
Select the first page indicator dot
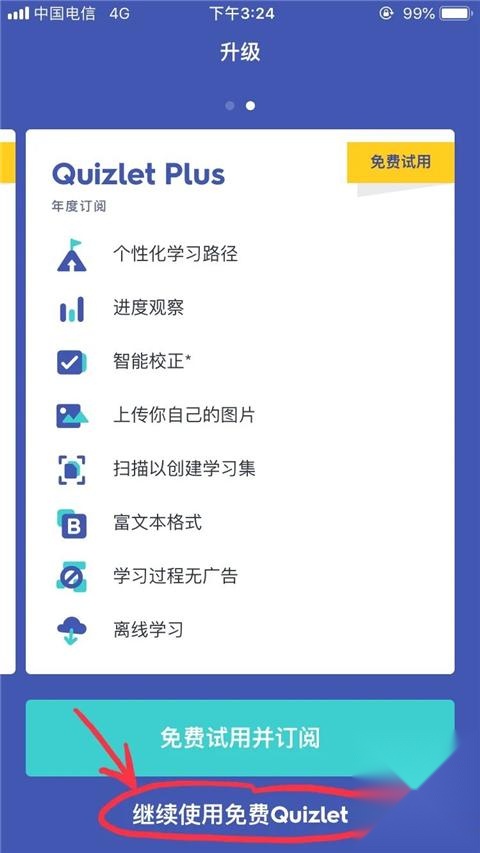230,106
